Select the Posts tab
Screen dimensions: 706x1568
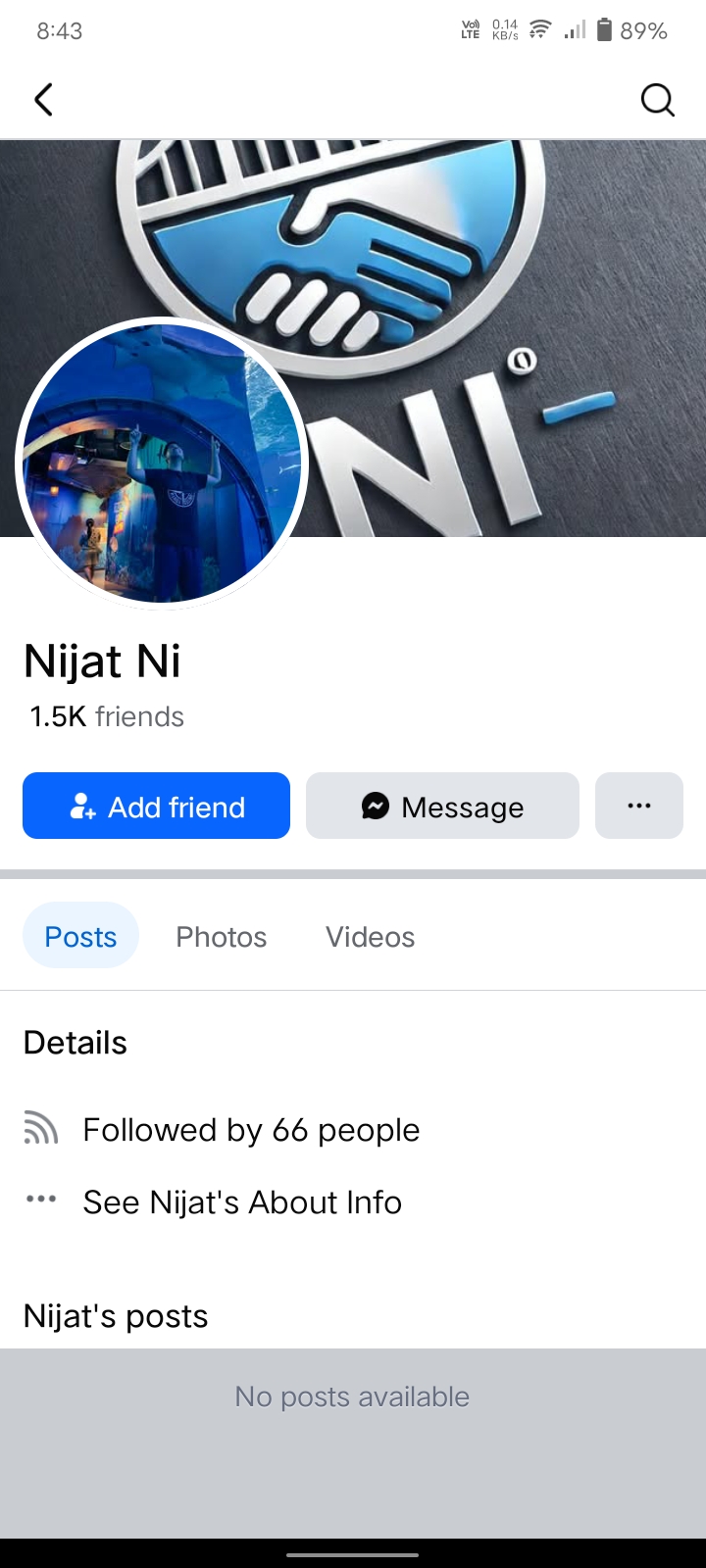coord(80,936)
